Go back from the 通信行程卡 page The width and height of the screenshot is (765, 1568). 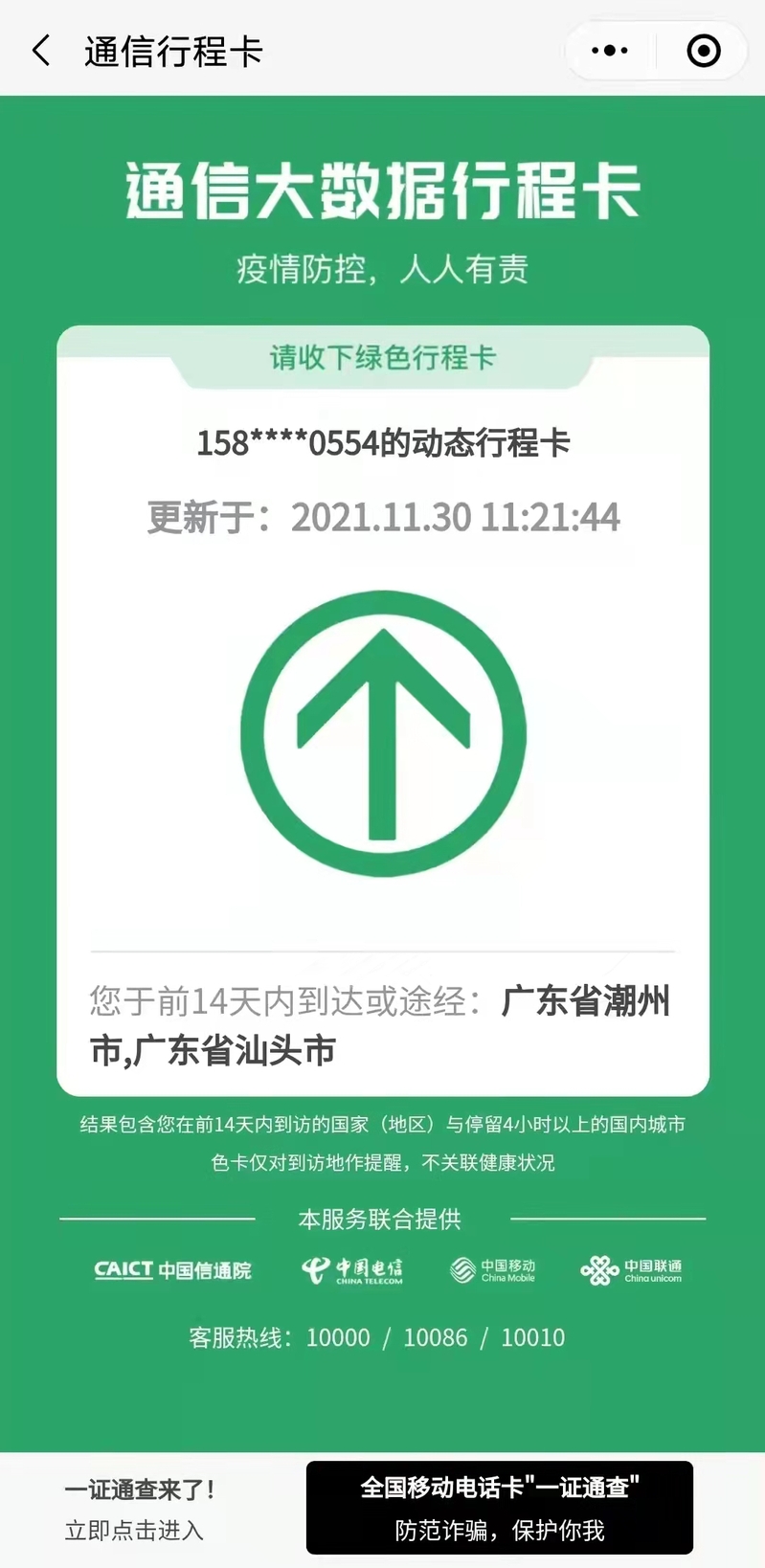coord(41,51)
